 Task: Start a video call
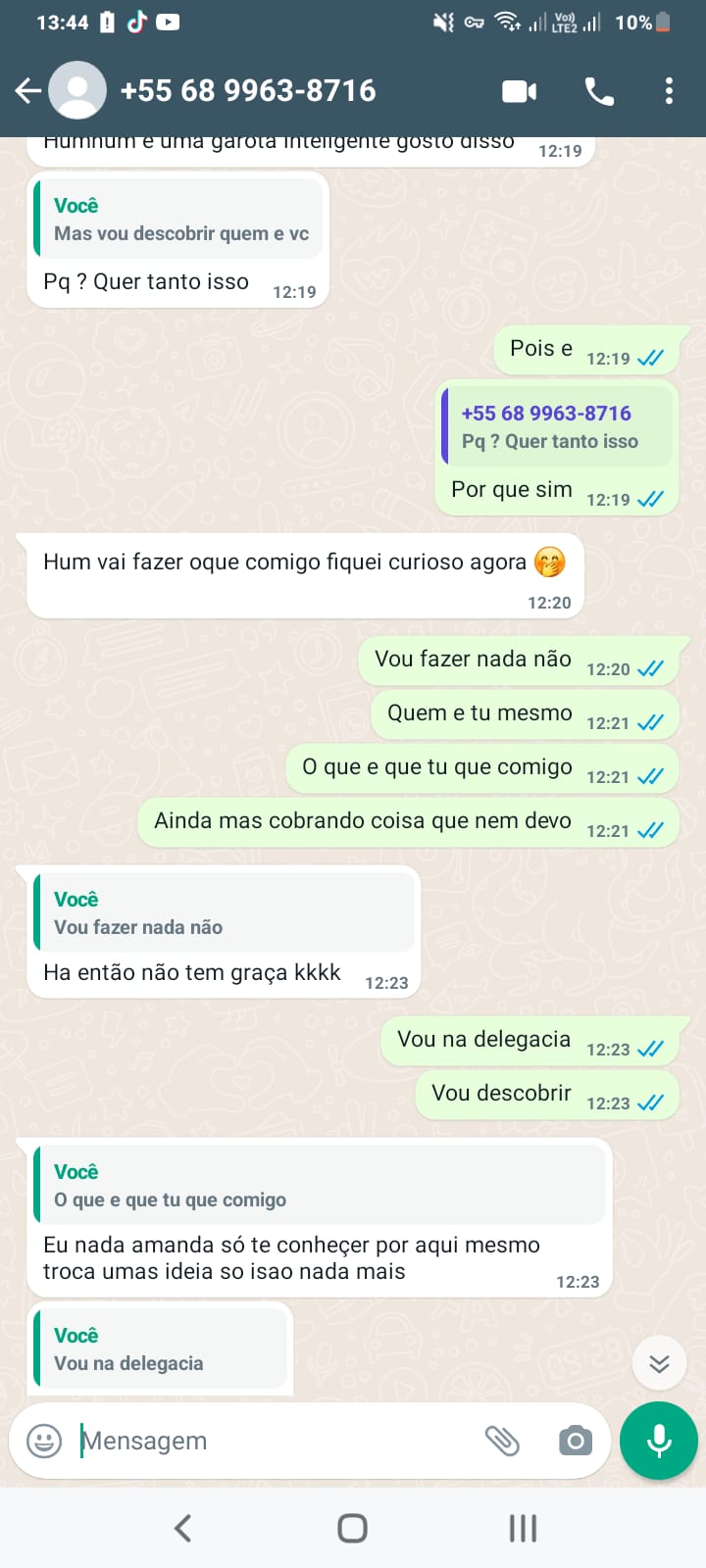[519, 91]
